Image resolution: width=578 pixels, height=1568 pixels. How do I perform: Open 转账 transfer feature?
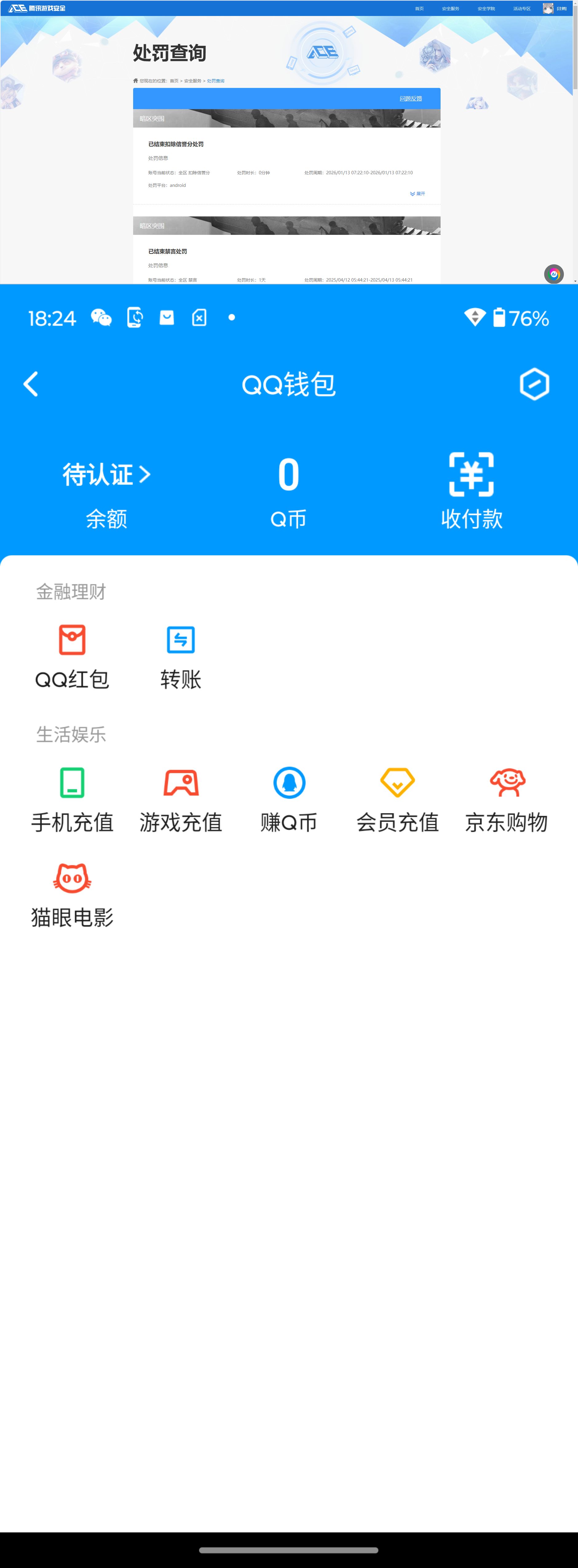click(x=180, y=640)
